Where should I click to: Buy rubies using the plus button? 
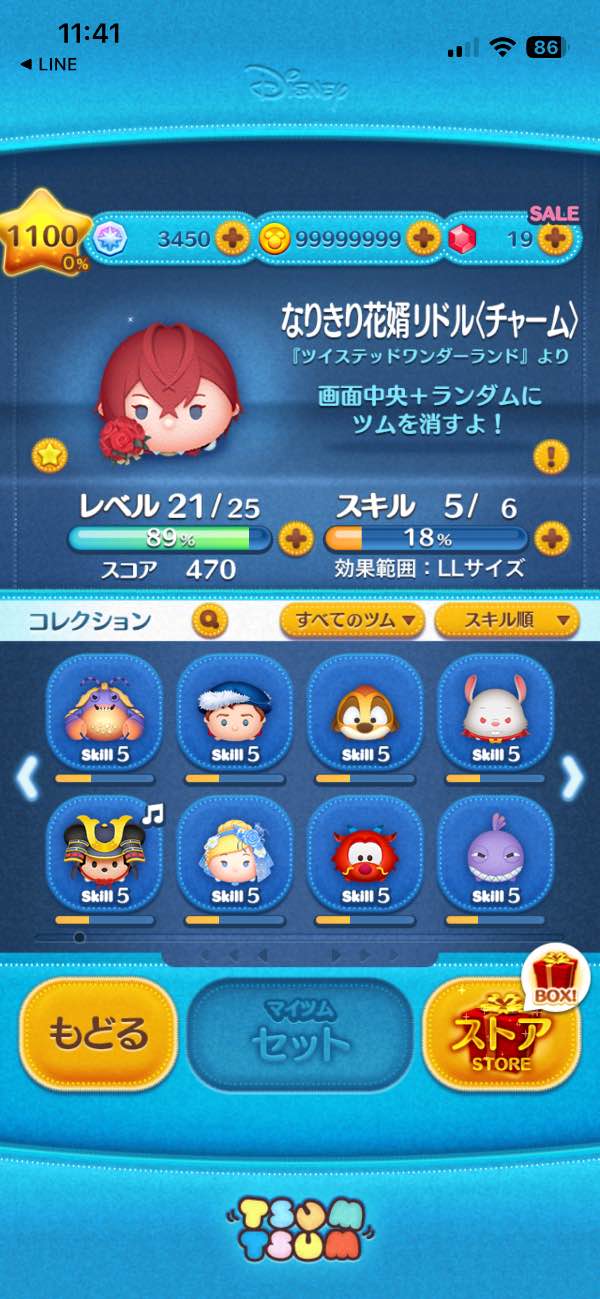553,239
